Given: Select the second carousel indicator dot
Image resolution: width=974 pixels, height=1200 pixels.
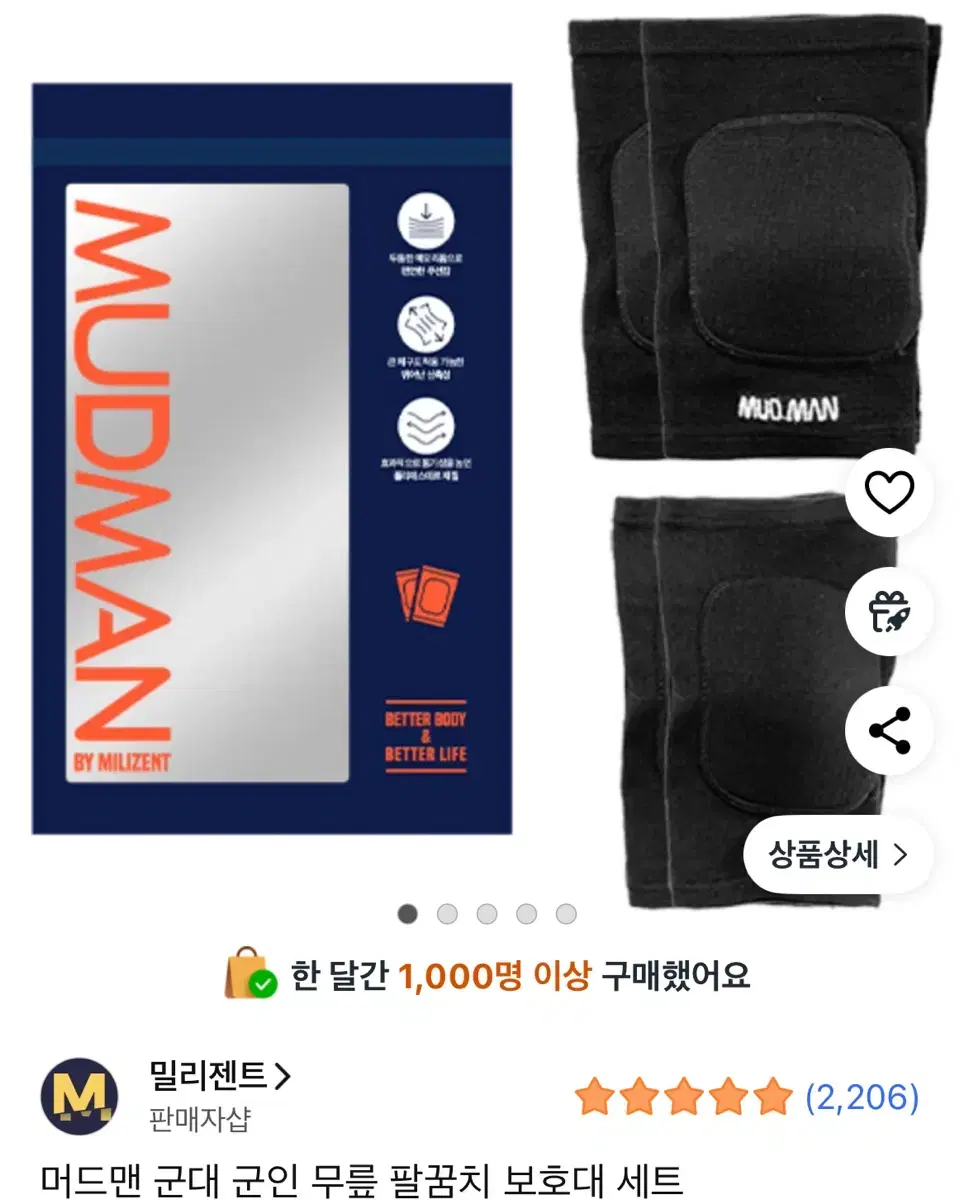Looking at the screenshot, I should pos(448,913).
